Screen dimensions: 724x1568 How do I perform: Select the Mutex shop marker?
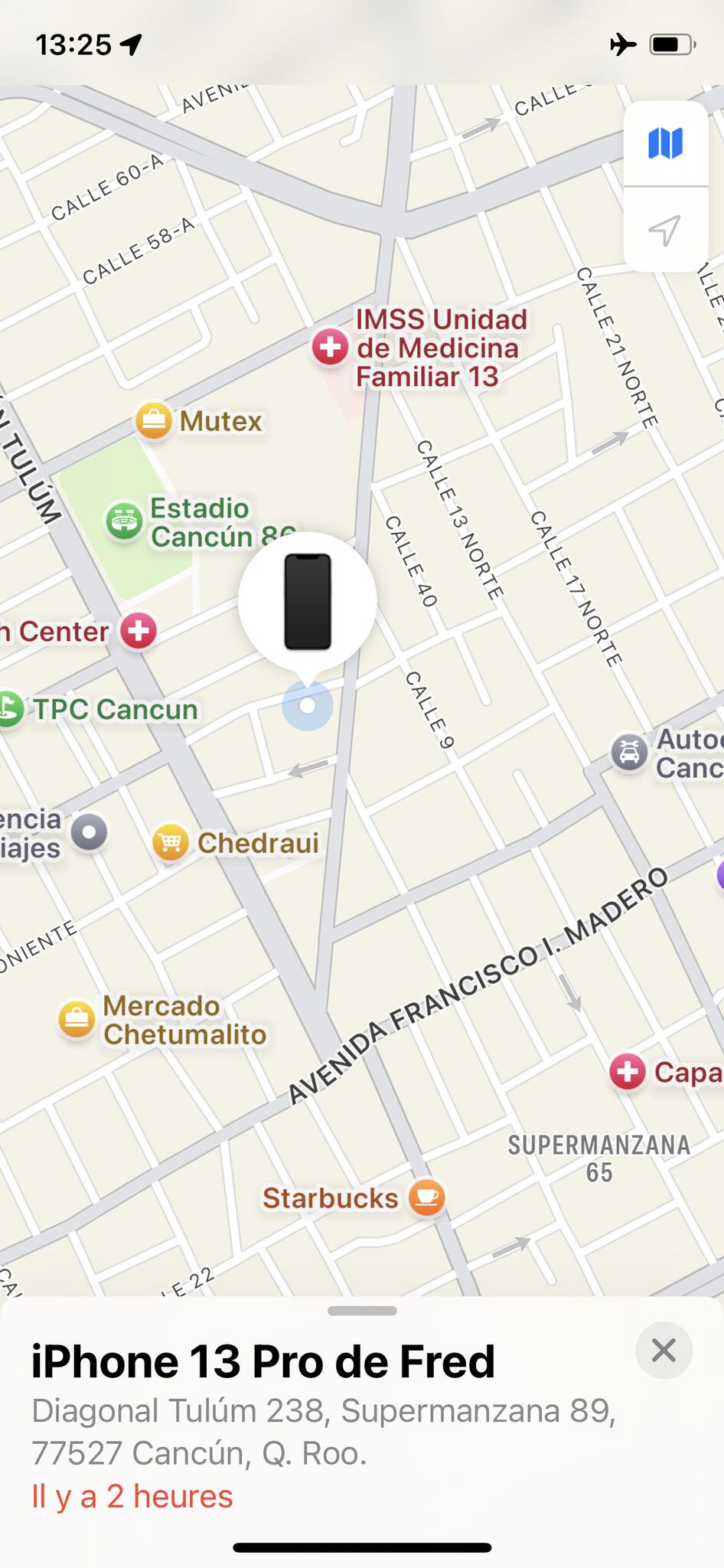click(x=153, y=420)
